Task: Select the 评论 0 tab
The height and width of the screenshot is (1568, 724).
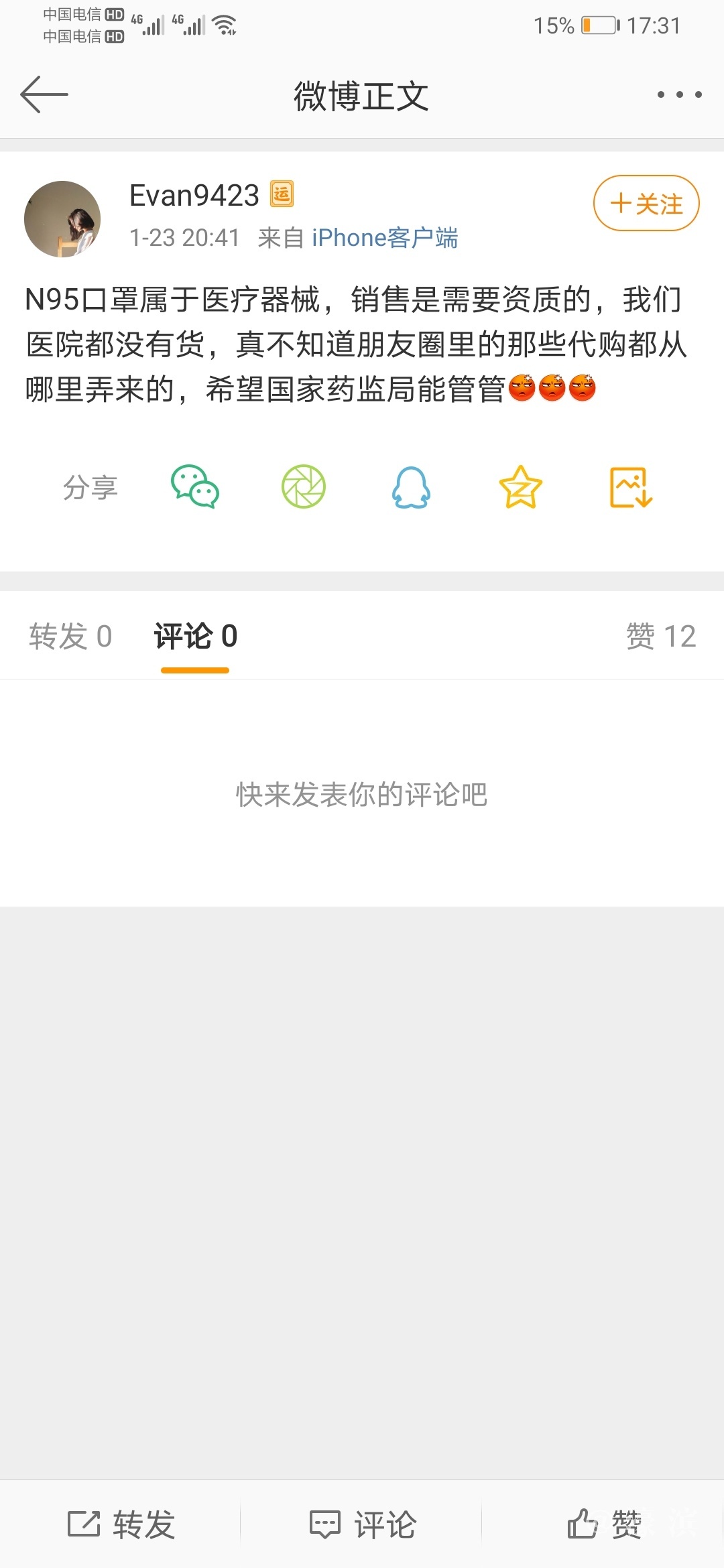Action: click(x=195, y=636)
